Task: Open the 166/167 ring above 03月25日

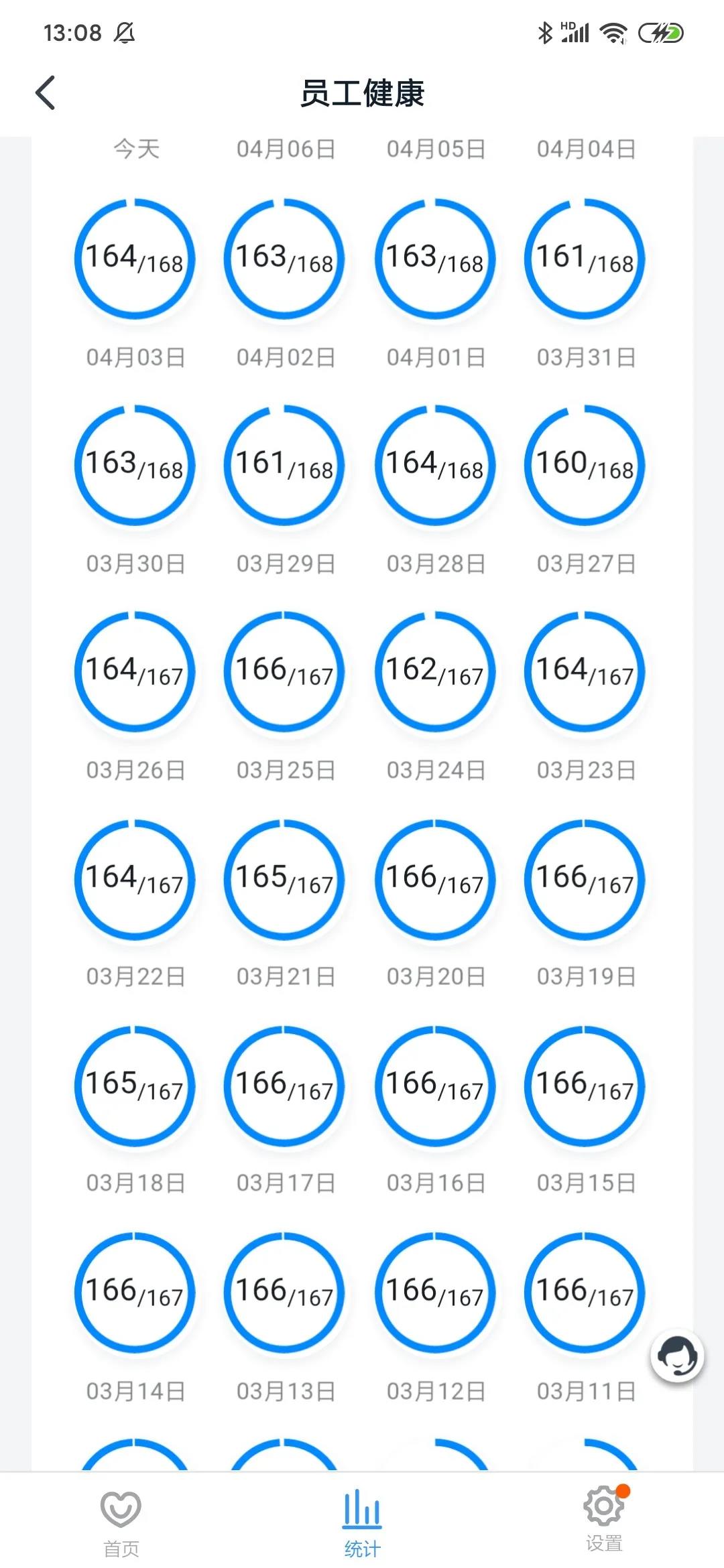Action: pos(285,671)
